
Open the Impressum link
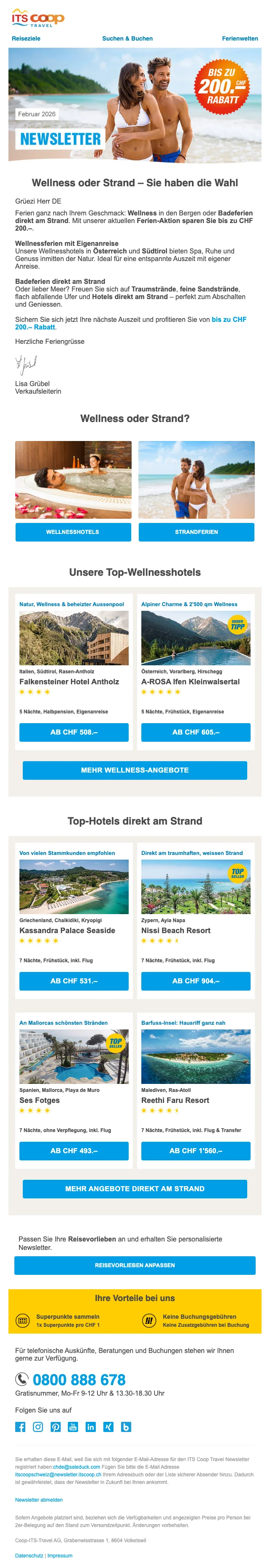pyautogui.click(x=59, y=1556)
